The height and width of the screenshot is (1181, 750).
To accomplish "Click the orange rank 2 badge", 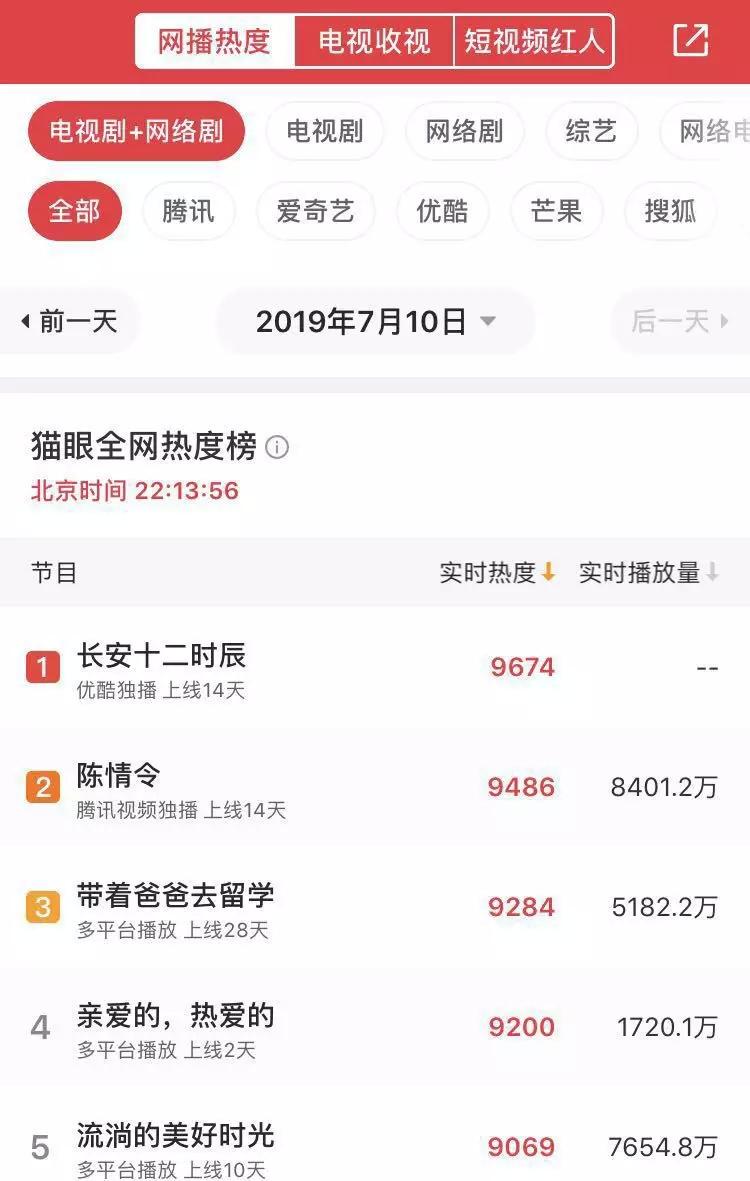I will [x=42, y=788].
